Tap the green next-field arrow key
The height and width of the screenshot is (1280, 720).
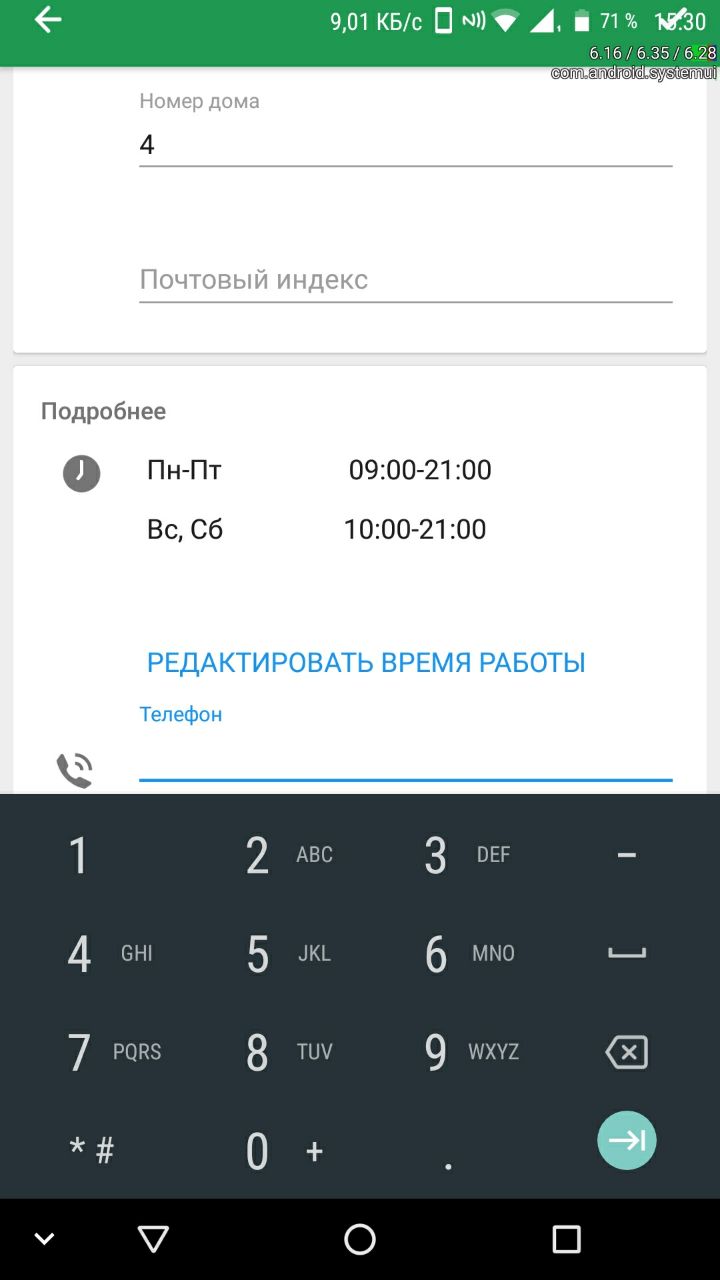pos(627,1140)
